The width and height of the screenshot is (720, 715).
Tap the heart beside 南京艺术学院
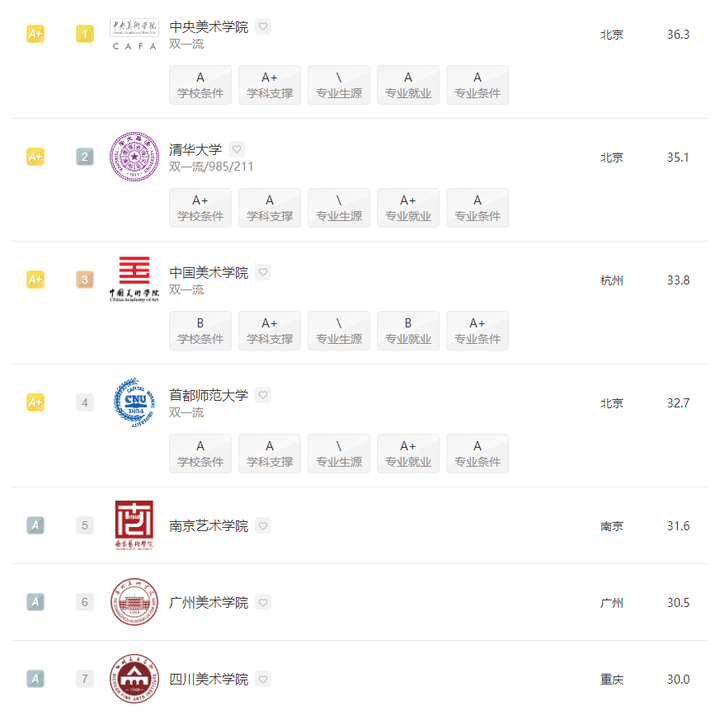click(263, 525)
